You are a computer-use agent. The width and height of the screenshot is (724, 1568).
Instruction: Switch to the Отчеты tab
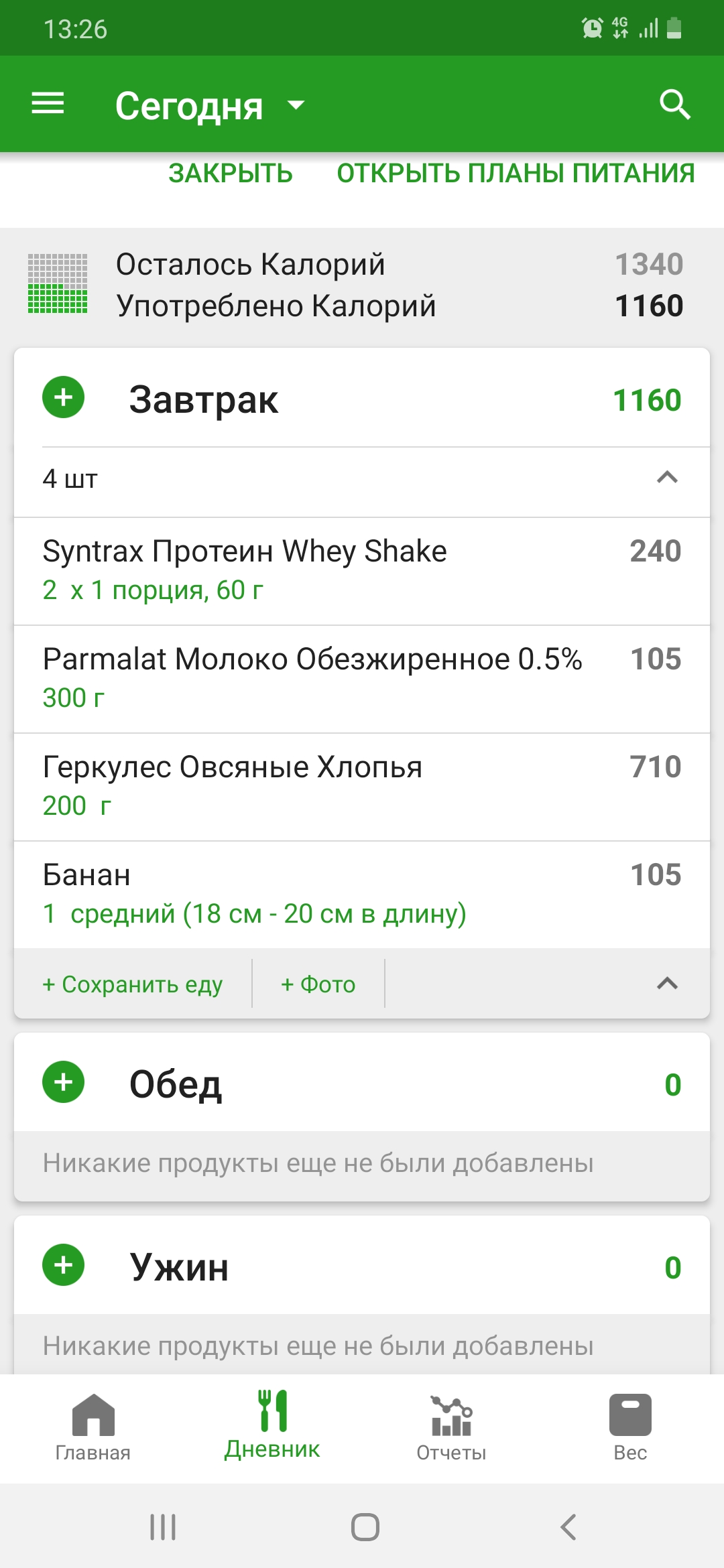point(451,1426)
